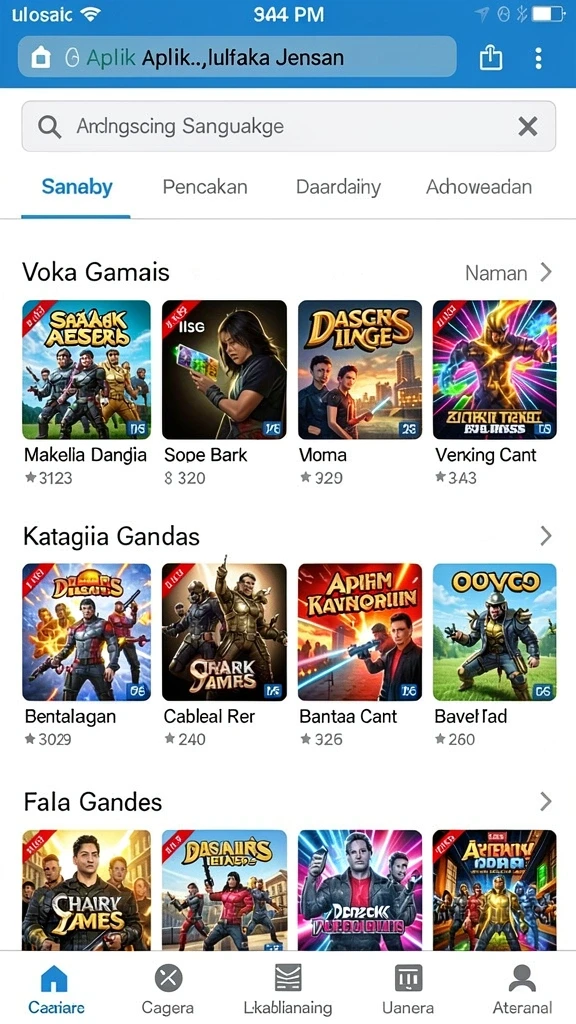Select the Adhoweadan tab
Screen dimensions: 576x1024
click(479, 187)
